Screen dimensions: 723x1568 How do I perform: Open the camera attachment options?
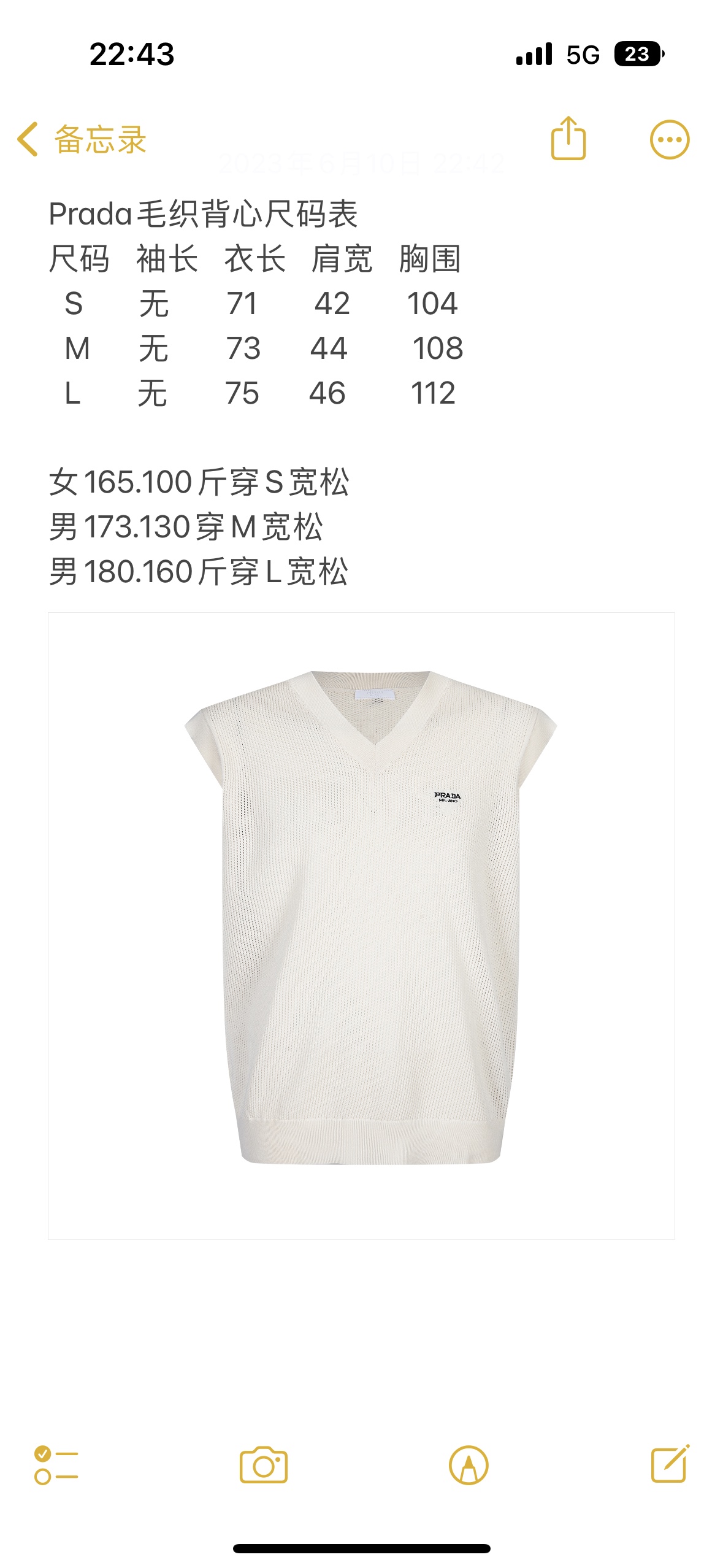[x=263, y=1465]
